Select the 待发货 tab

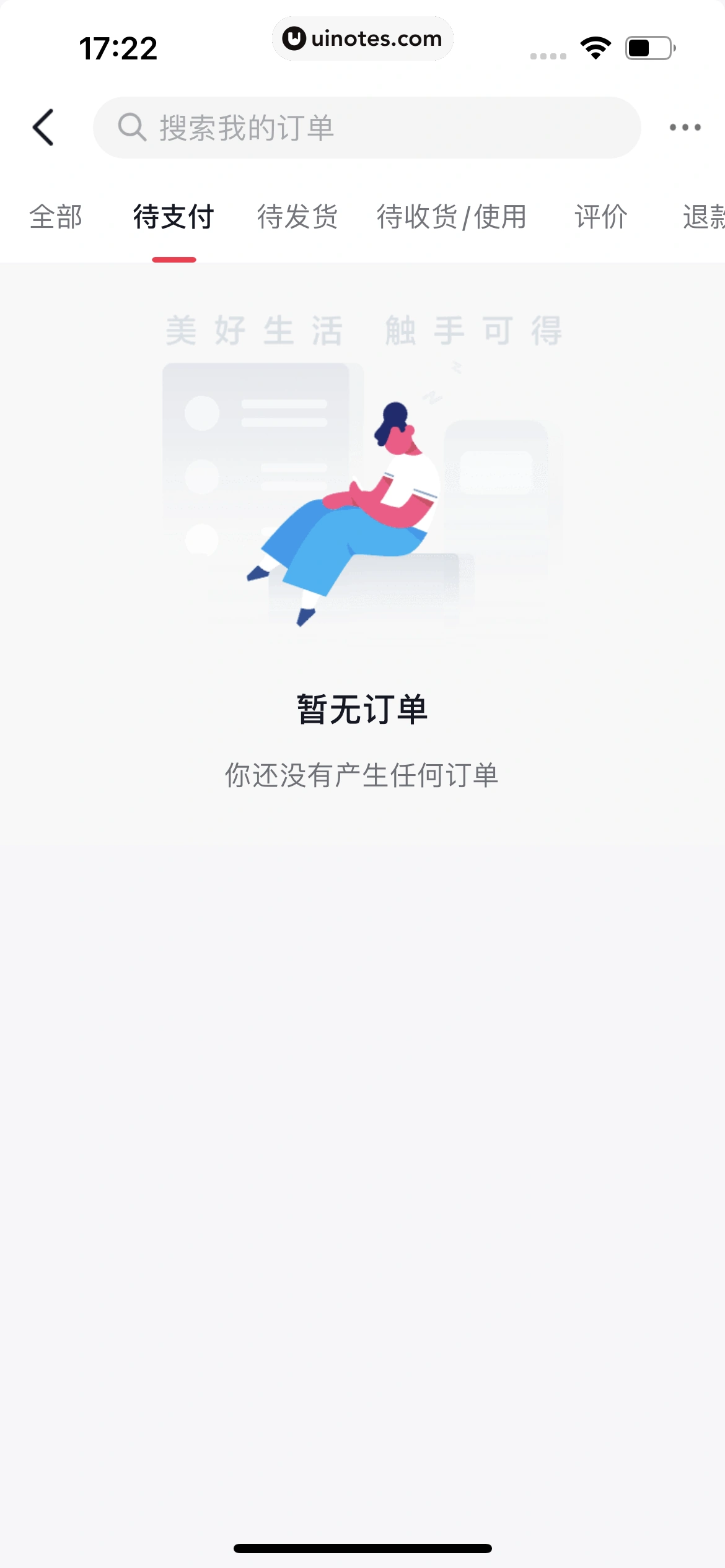coord(297,217)
